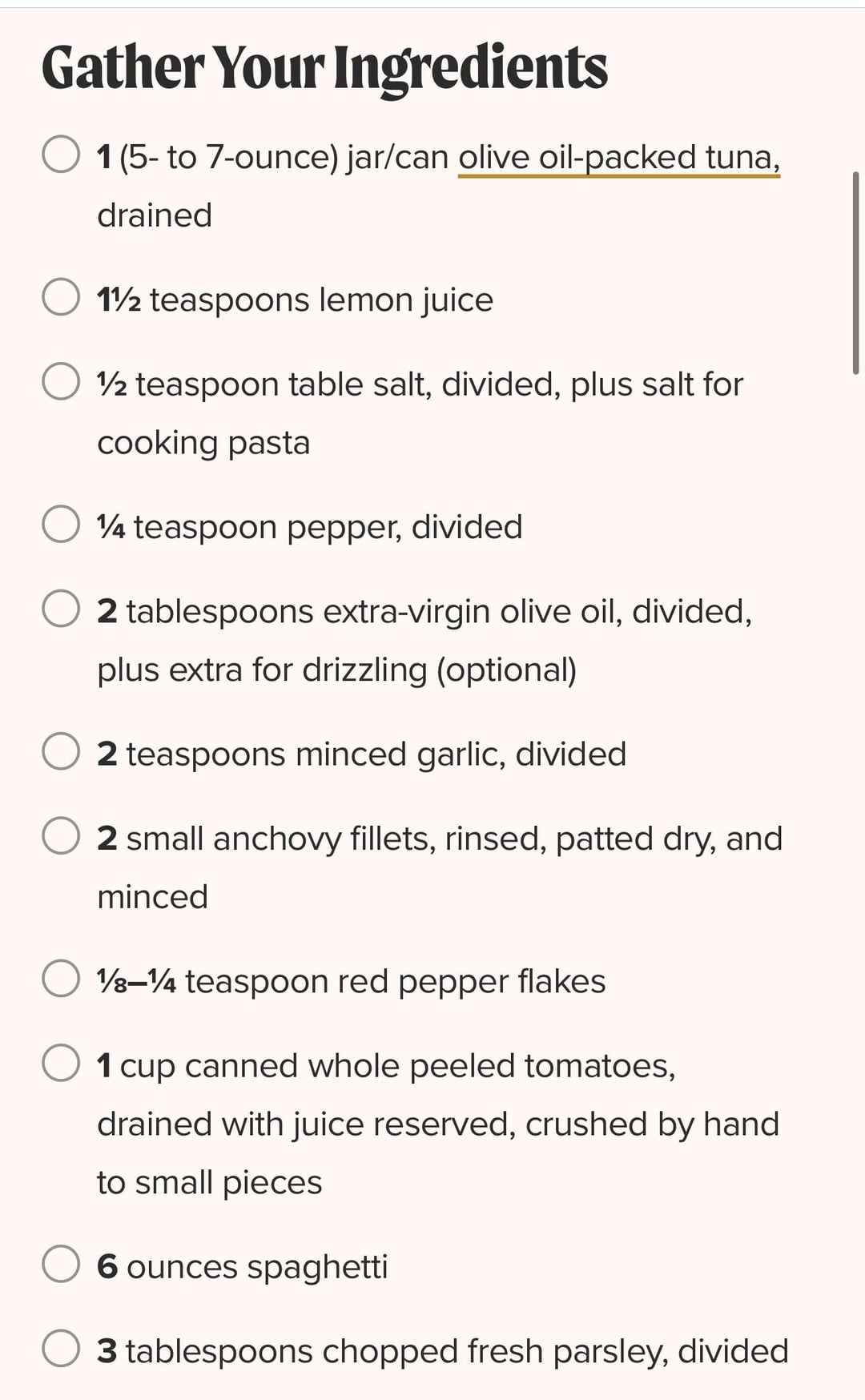865x1400 pixels.
Task: Mark lemon juice as gathered
Action: pos(61,297)
